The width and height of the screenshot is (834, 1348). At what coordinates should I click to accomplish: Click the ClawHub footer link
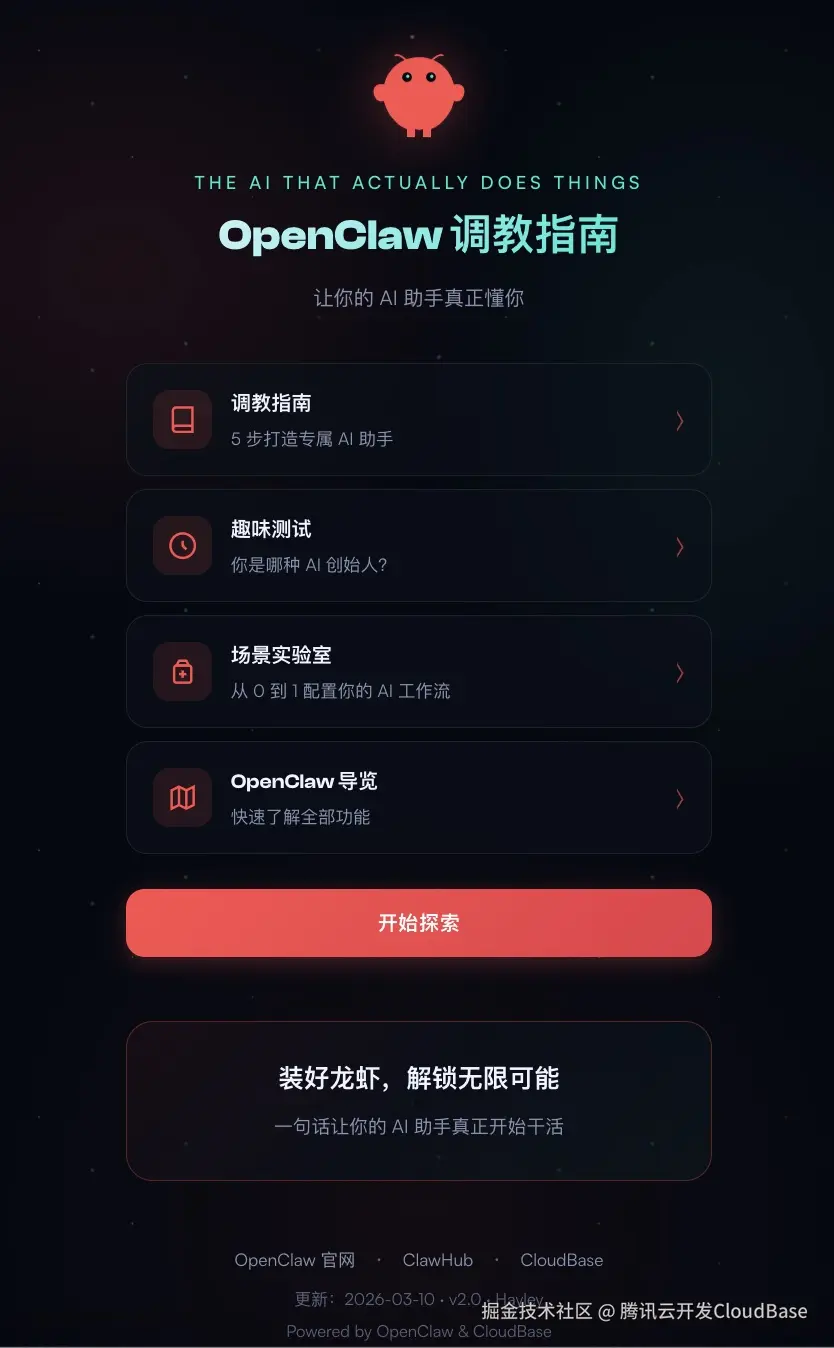pos(437,1260)
